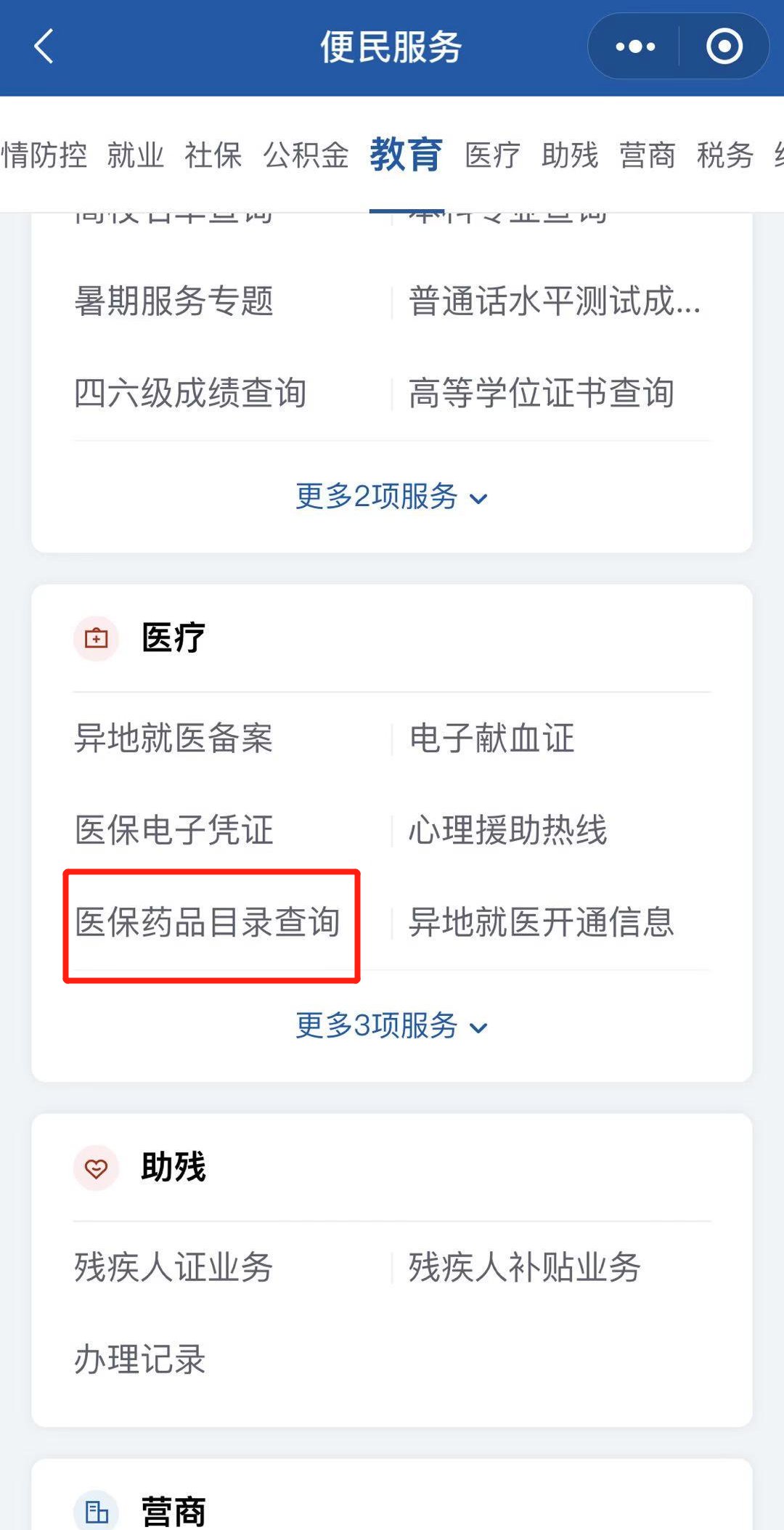Select the 公积金 tab
Image resolution: width=784 pixels, height=1530 pixels.
click(x=306, y=155)
